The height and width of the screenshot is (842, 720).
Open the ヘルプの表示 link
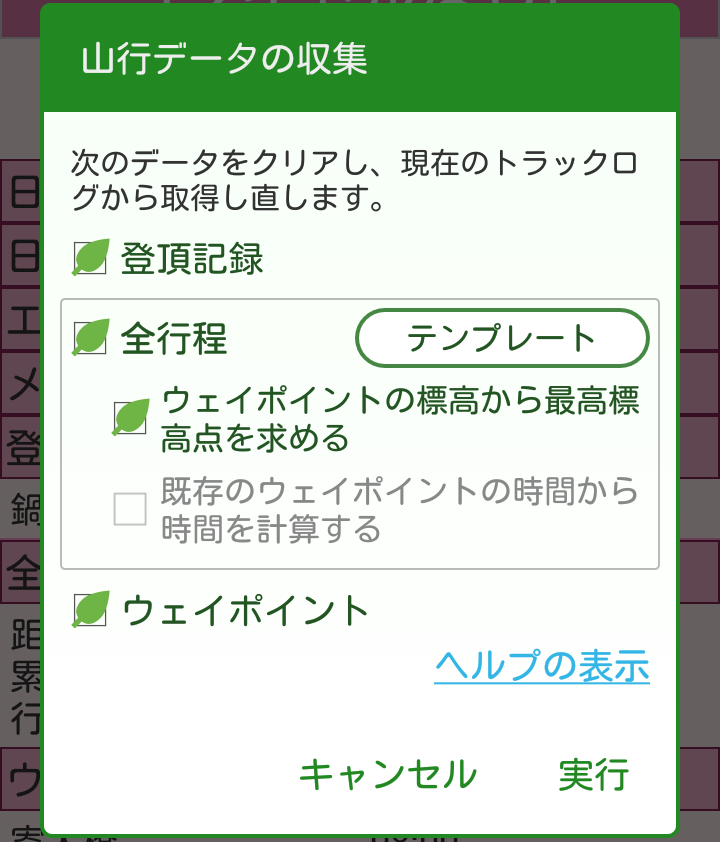click(x=541, y=666)
